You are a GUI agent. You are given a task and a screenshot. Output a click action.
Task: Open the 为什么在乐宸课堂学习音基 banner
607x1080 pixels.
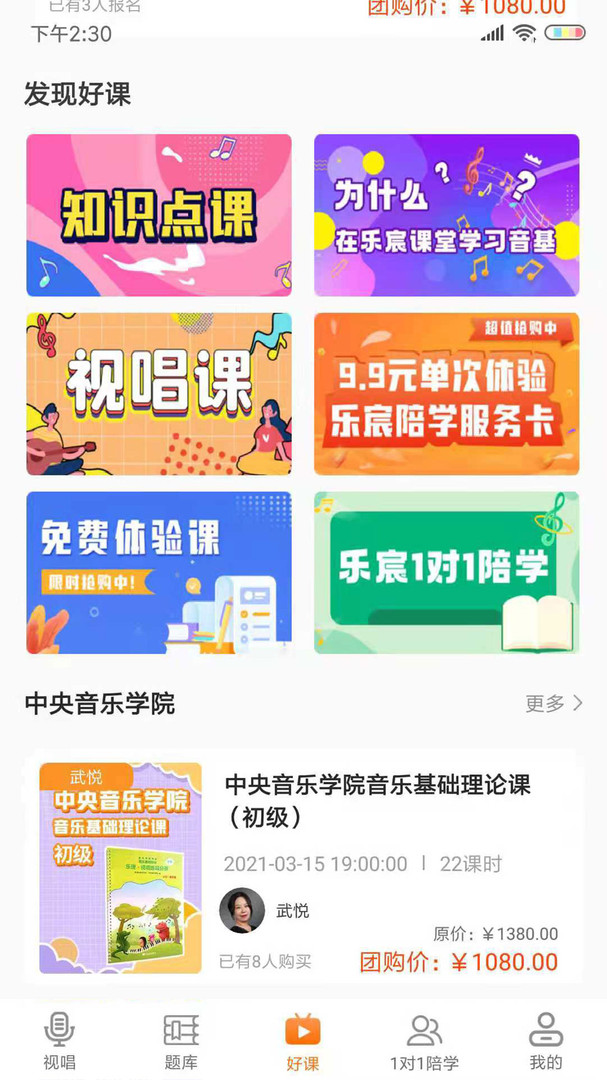(x=446, y=215)
